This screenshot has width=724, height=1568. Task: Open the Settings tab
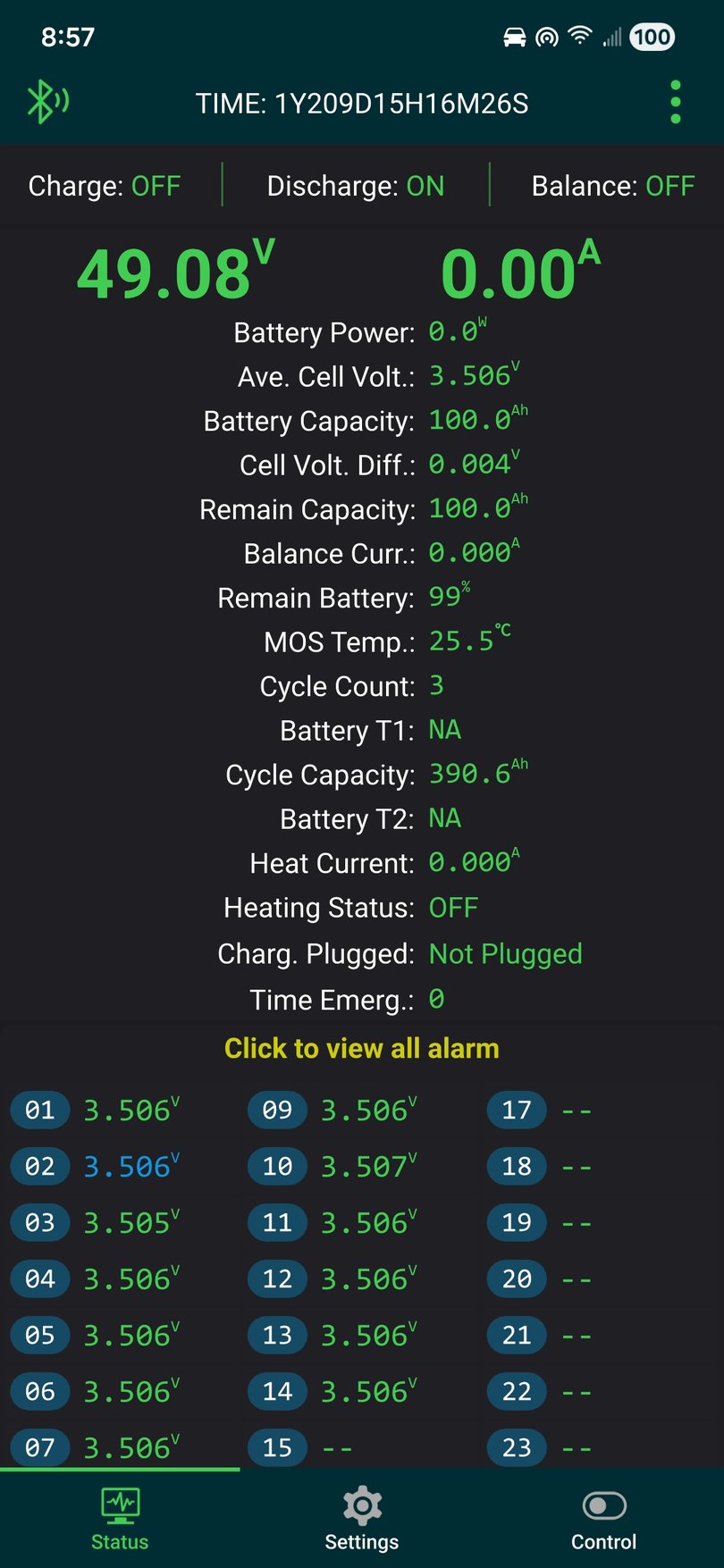tap(361, 1519)
